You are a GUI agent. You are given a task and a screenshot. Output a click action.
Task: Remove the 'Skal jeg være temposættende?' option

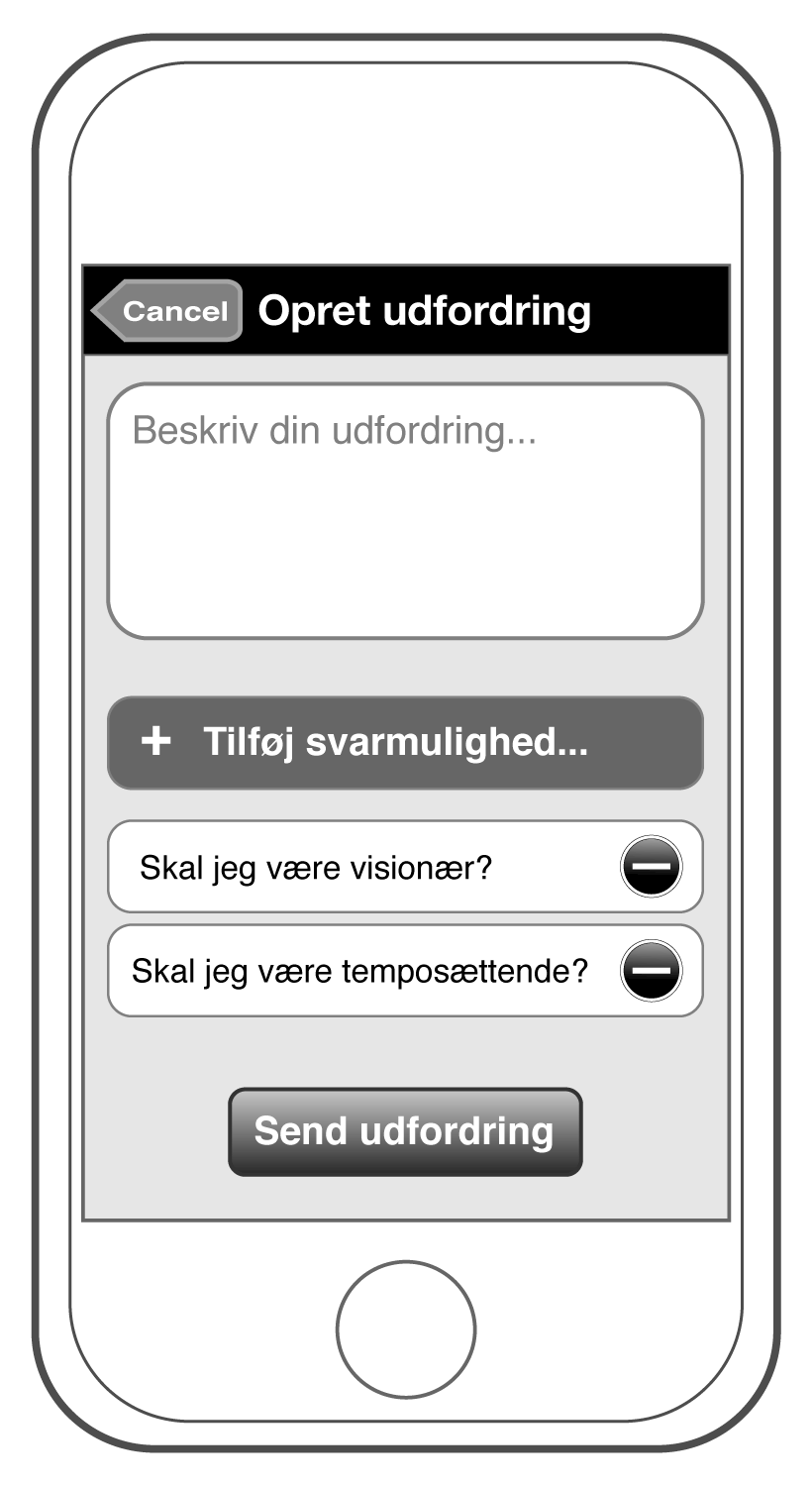(651, 971)
